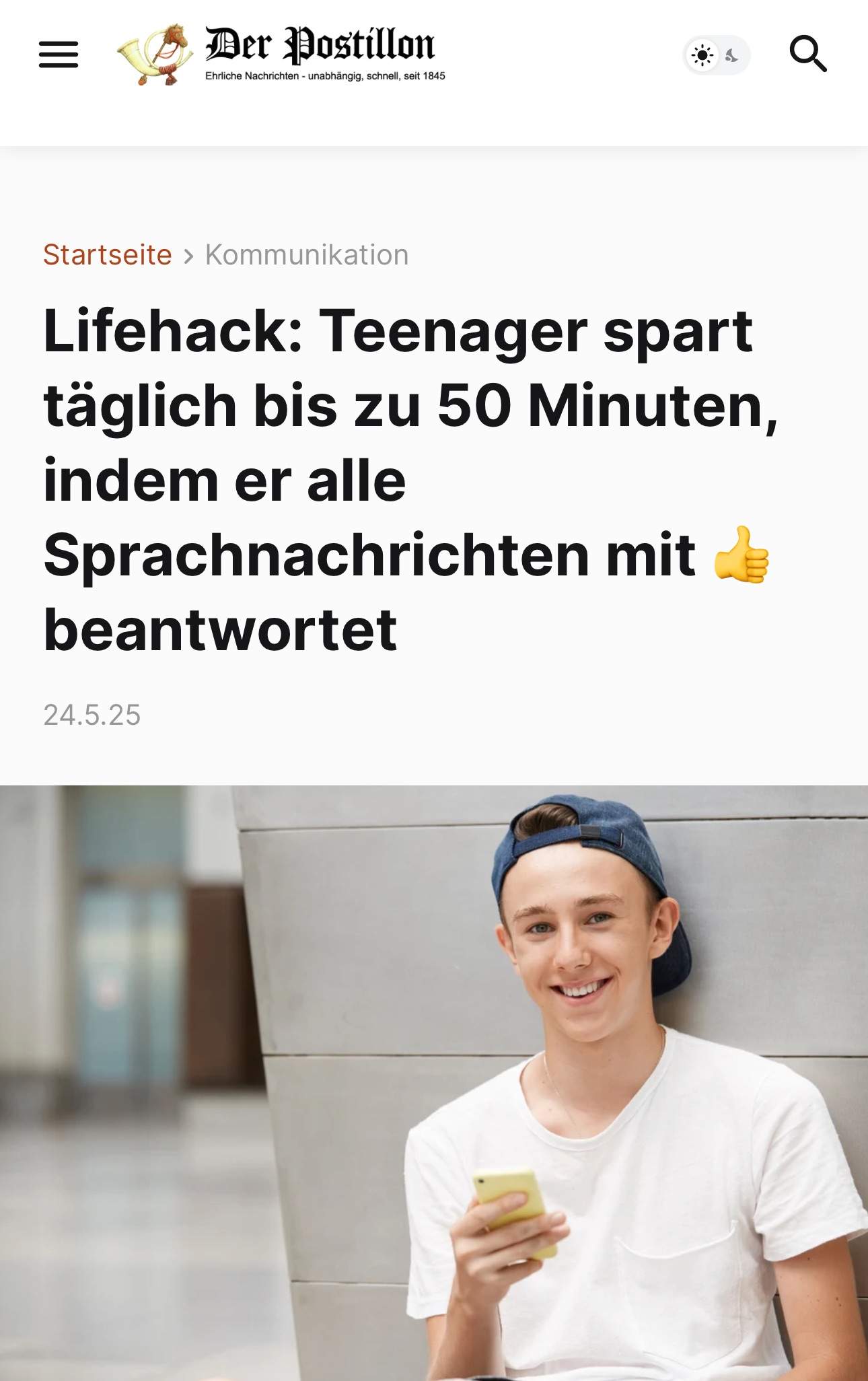Open the Kommunikation category breadcrumb
This screenshot has height=1381, width=868.
(x=307, y=255)
